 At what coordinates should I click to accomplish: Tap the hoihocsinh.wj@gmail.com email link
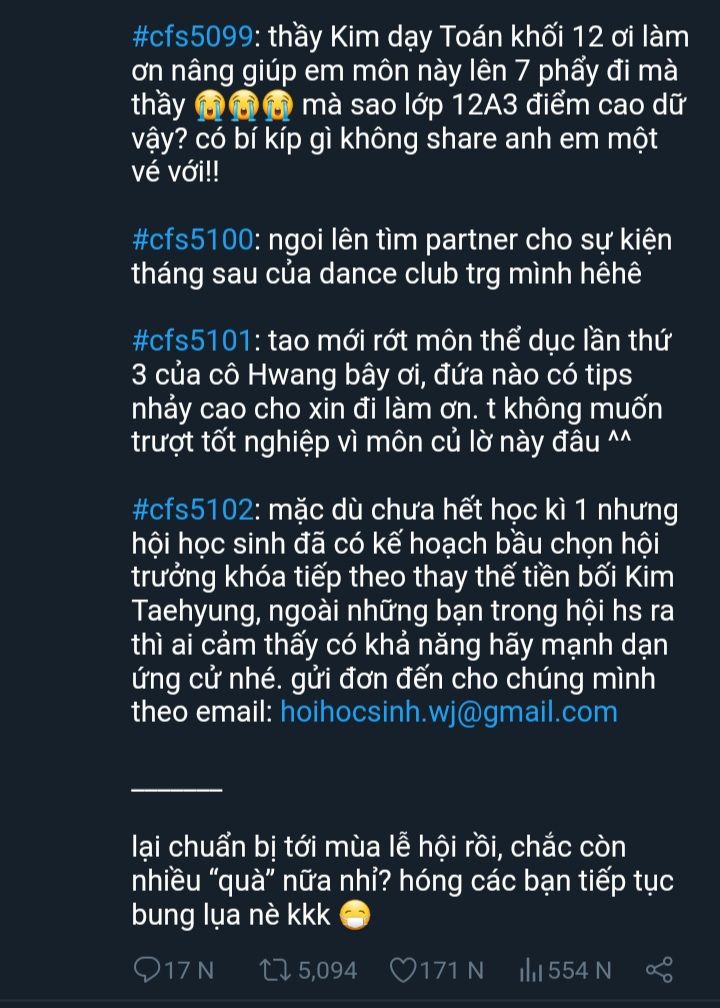coord(448,712)
